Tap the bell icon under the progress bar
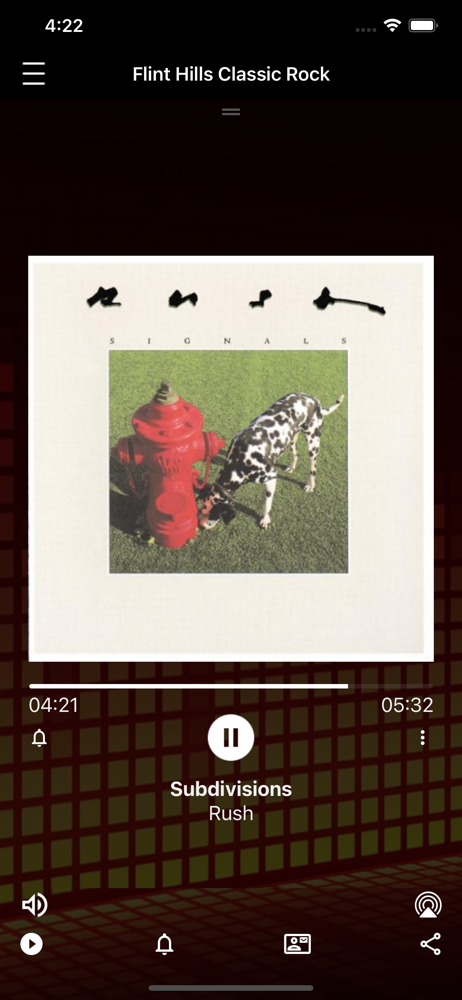Image resolution: width=462 pixels, height=1000 pixels. [x=40, y=739]
